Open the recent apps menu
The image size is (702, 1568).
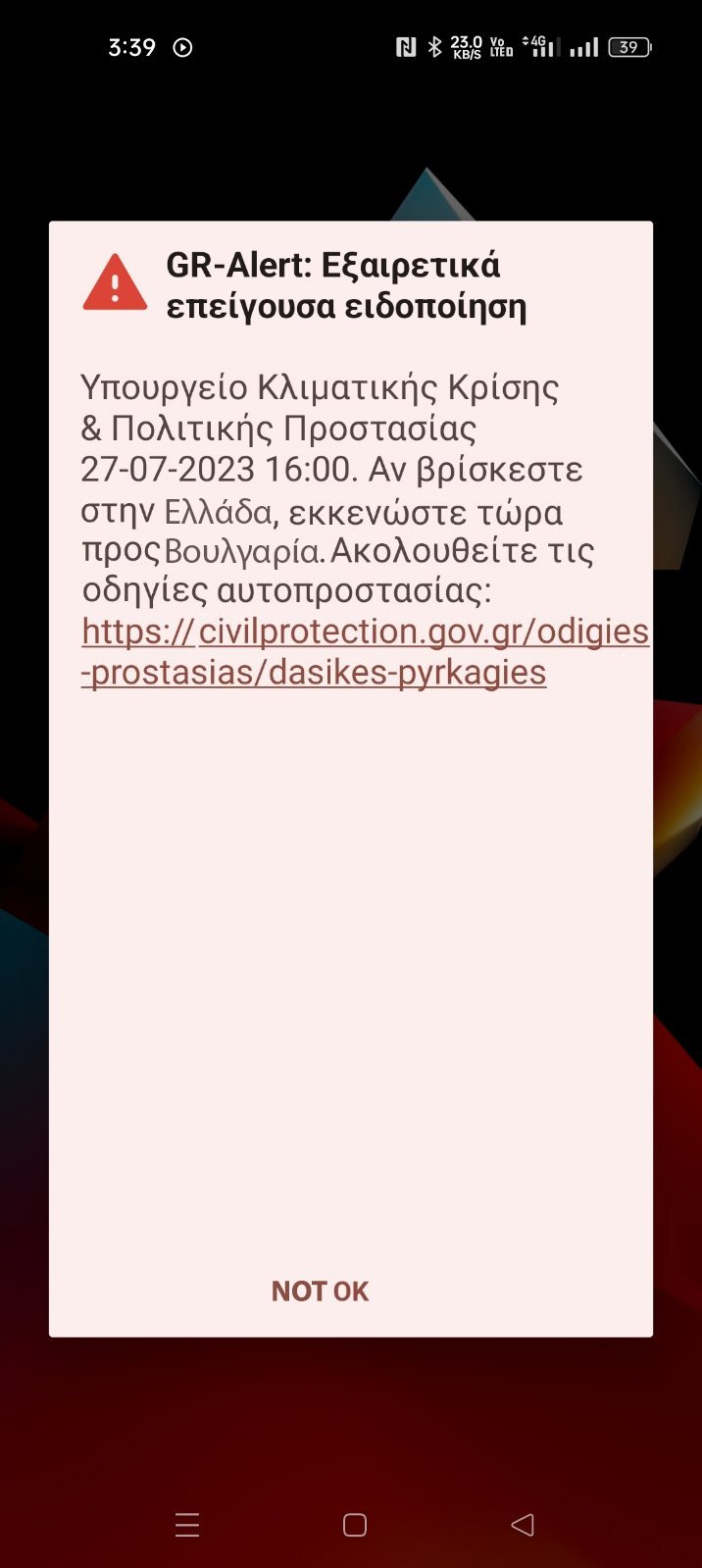coord(186,1524)
